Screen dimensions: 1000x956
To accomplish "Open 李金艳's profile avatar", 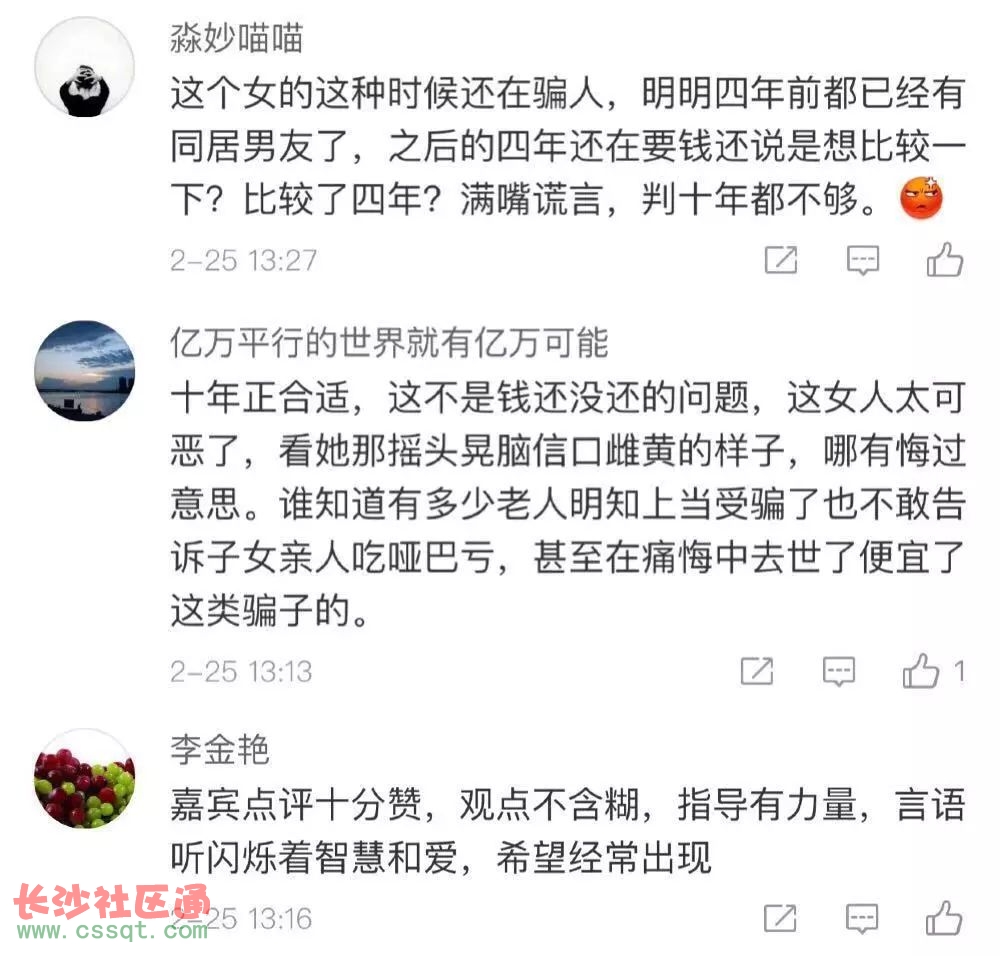I will pyautogui.click(x=84, y=779).
